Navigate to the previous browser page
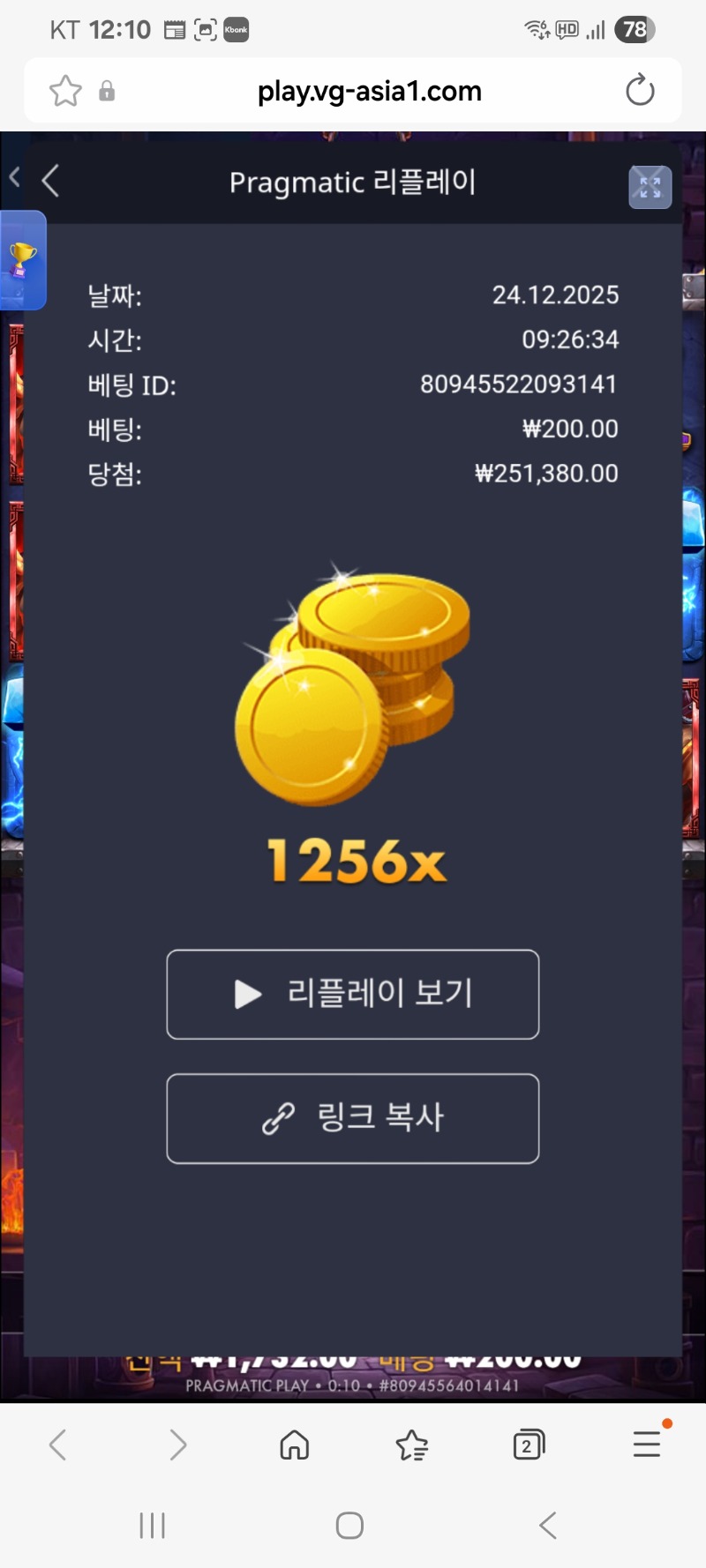This screenshot has width=706, height=1568. pos(58,1445)
